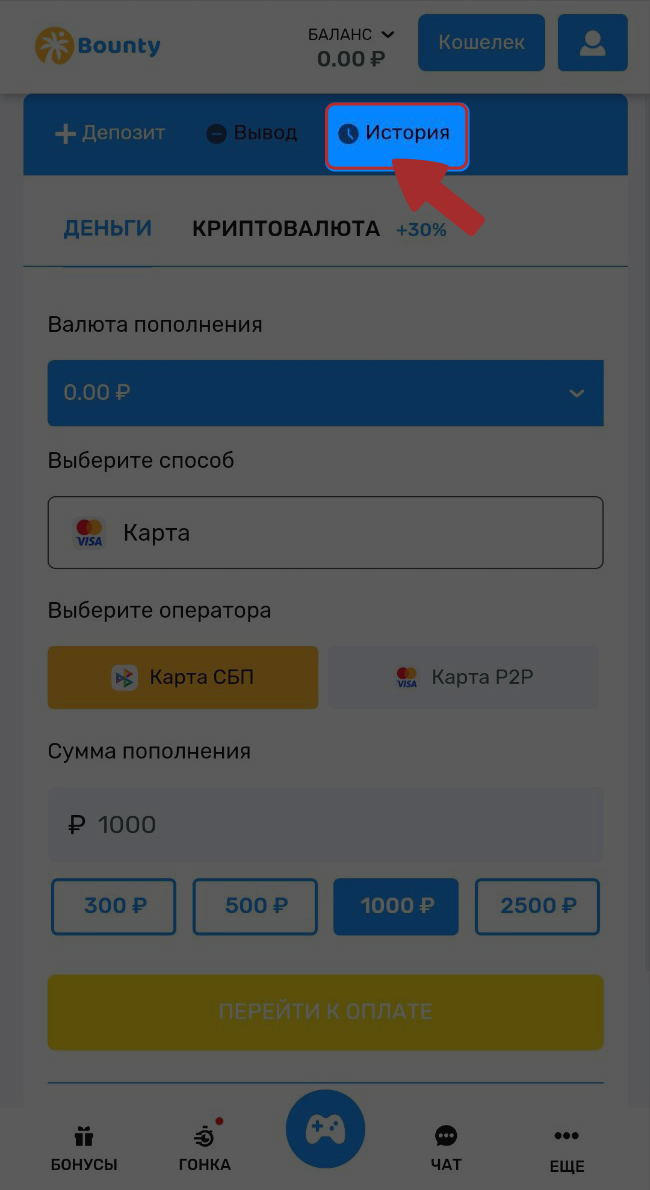The height and width of the screenshot is (1190, 650).
Task: Tap the deposit amount field
Action: click(x=325, y=825)
